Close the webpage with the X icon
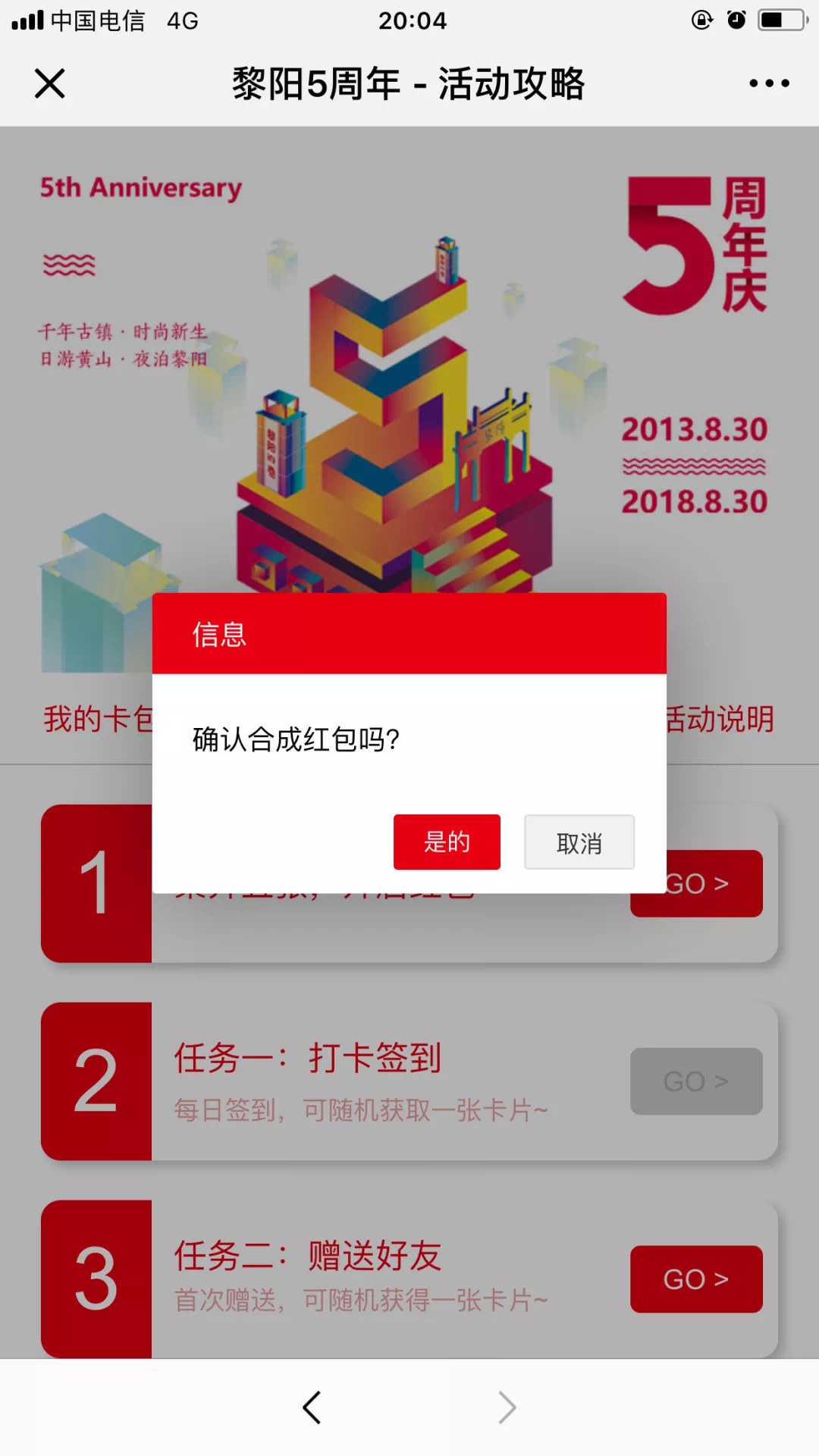819x1456 pixels. (x=50, y=83)
